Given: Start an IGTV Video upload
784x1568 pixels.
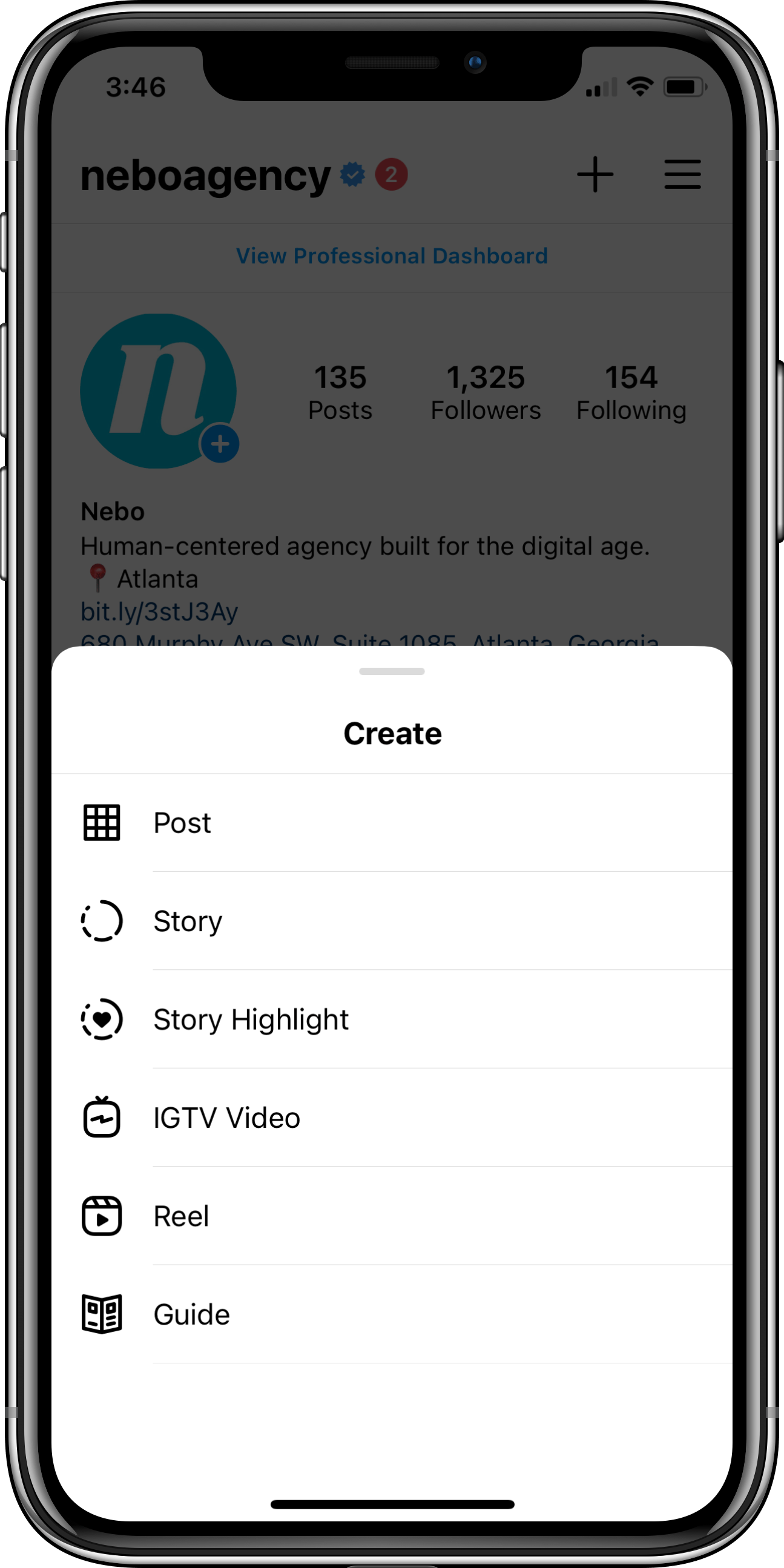Looking at the screenshot, I should [x=226, y=1118].
